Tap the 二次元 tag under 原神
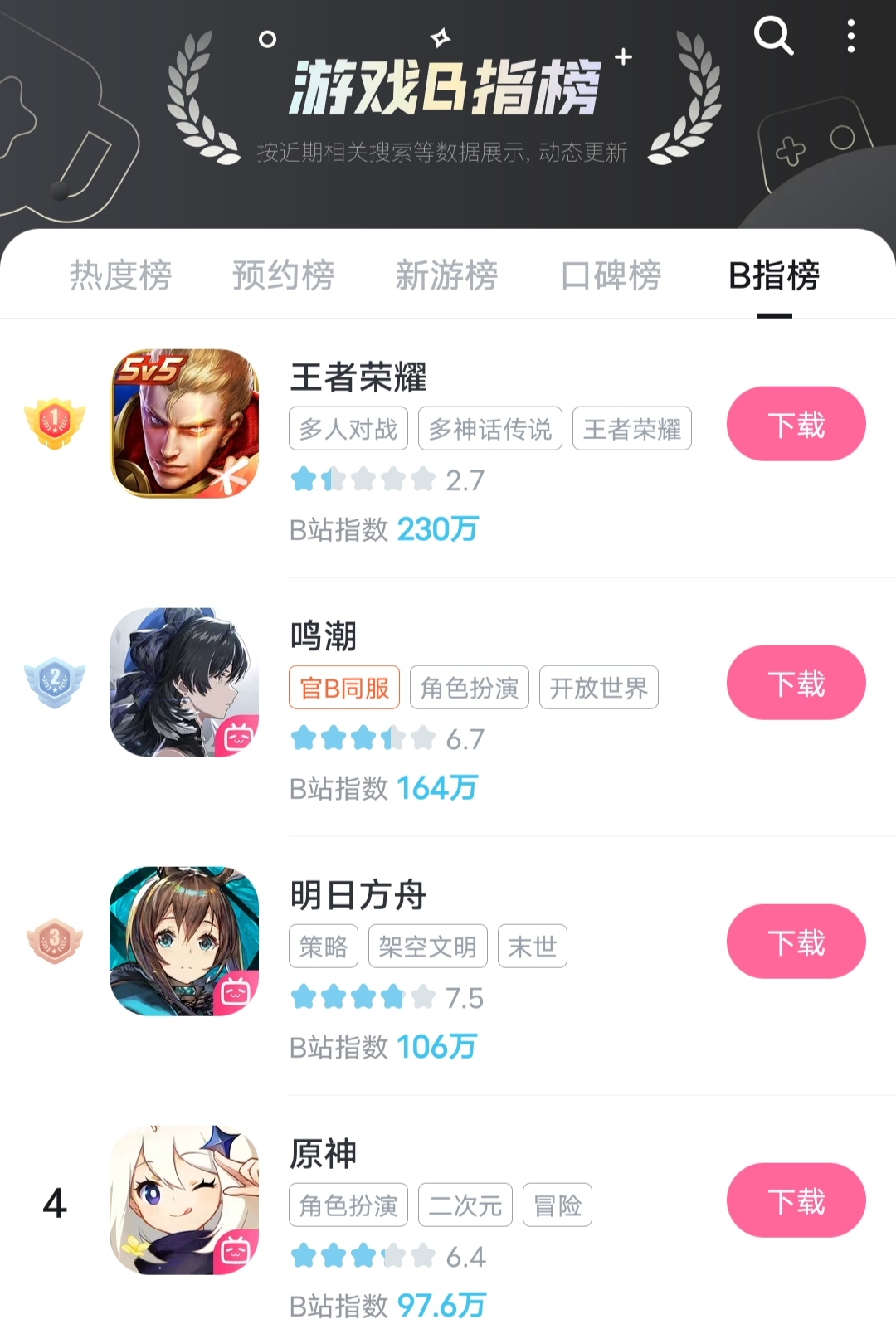Image resolution: width=896 pixels, height=1334 pixels. pos(465,1205)
